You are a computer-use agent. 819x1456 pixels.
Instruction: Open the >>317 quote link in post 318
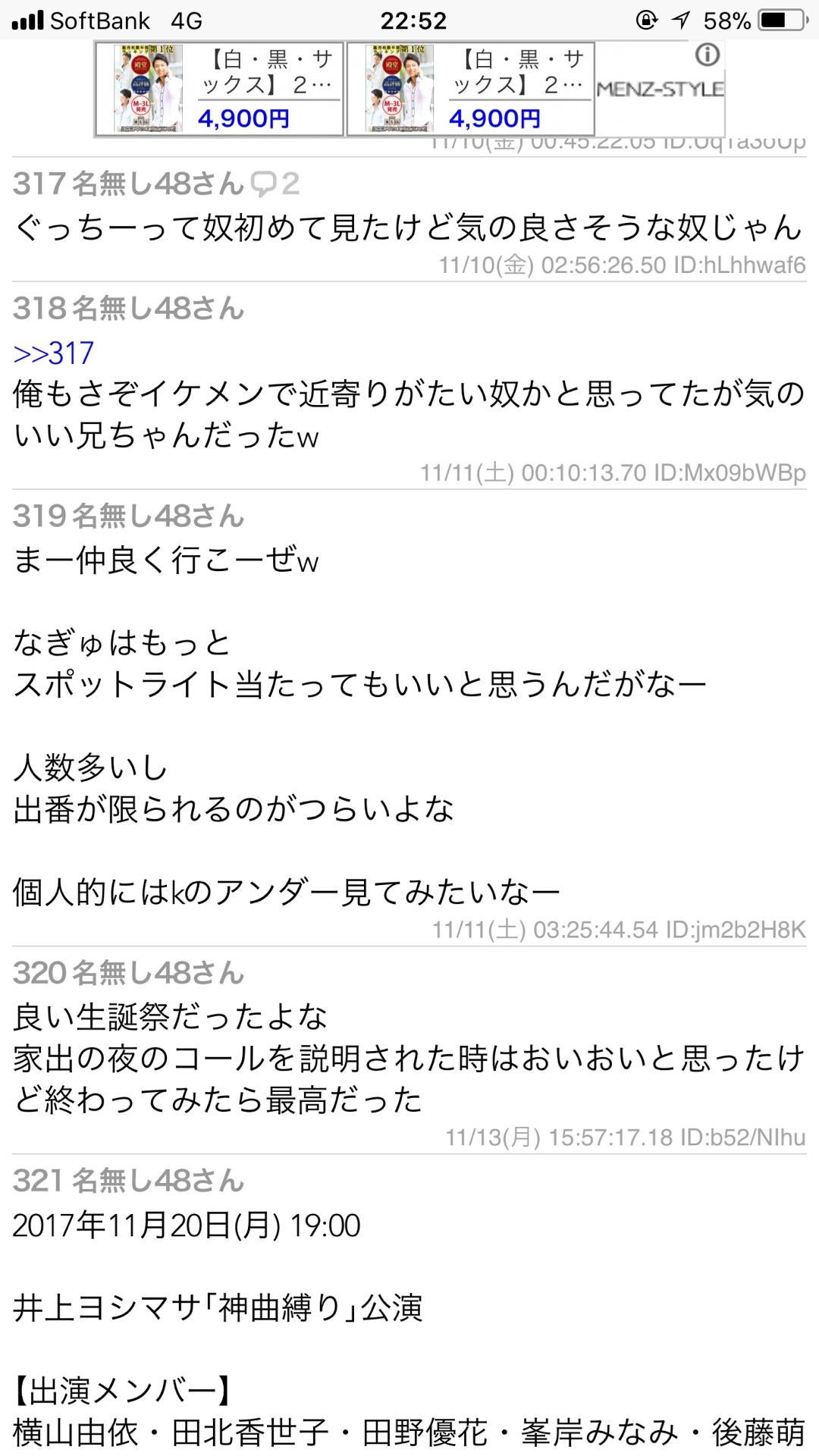53,353
